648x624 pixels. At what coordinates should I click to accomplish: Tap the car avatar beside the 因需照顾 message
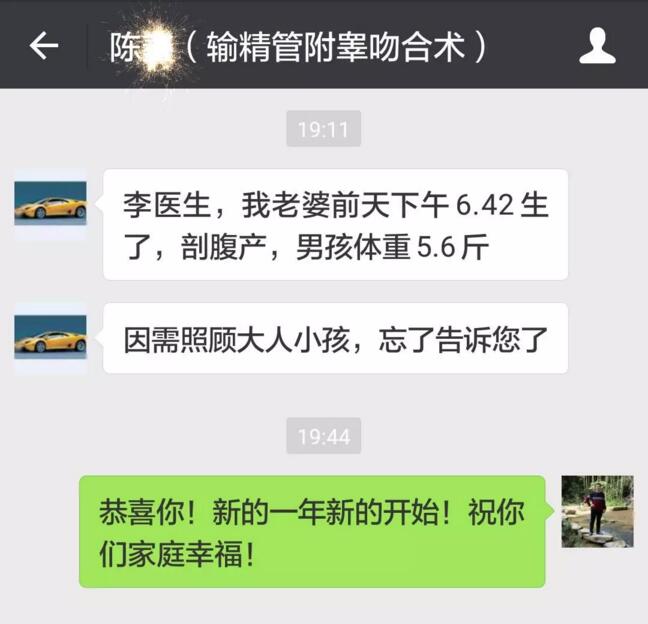[50, 338]
